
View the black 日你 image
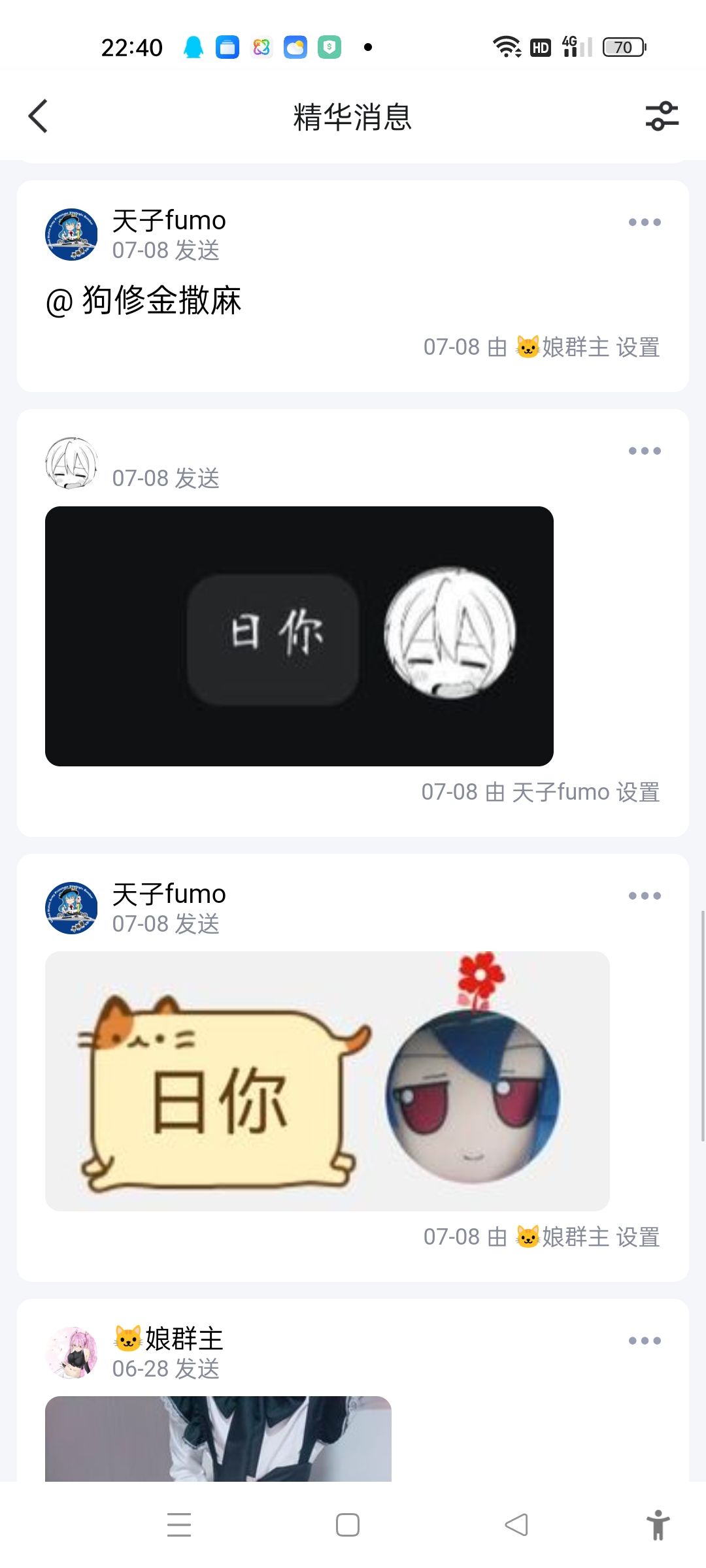pos(299,636)
